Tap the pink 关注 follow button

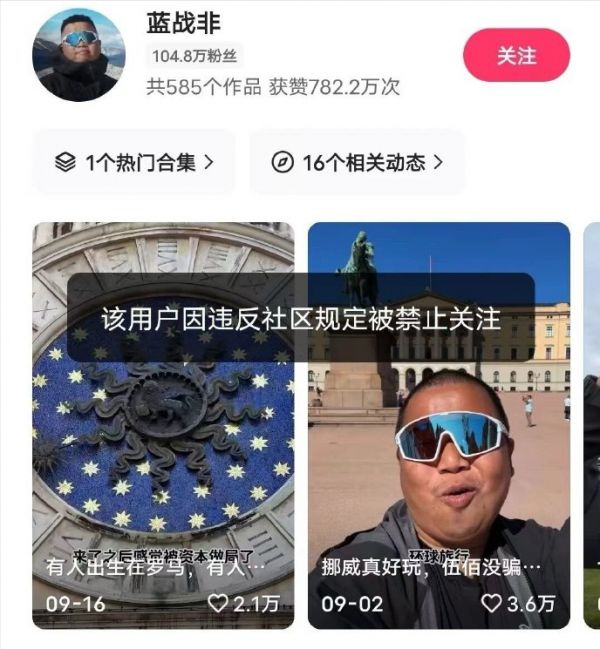point(516,55)
